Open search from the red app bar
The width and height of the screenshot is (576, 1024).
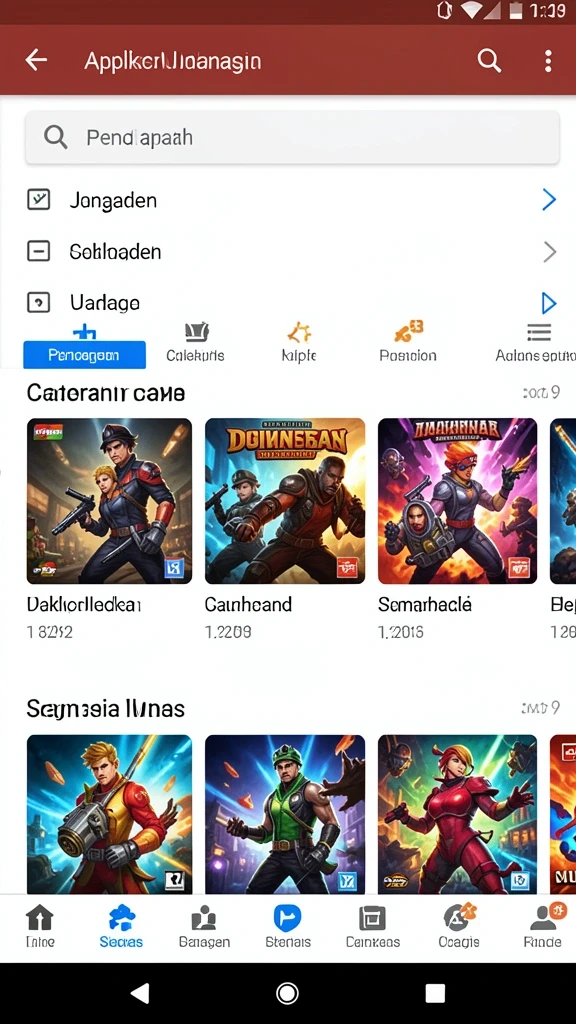[x=488, y=61]
